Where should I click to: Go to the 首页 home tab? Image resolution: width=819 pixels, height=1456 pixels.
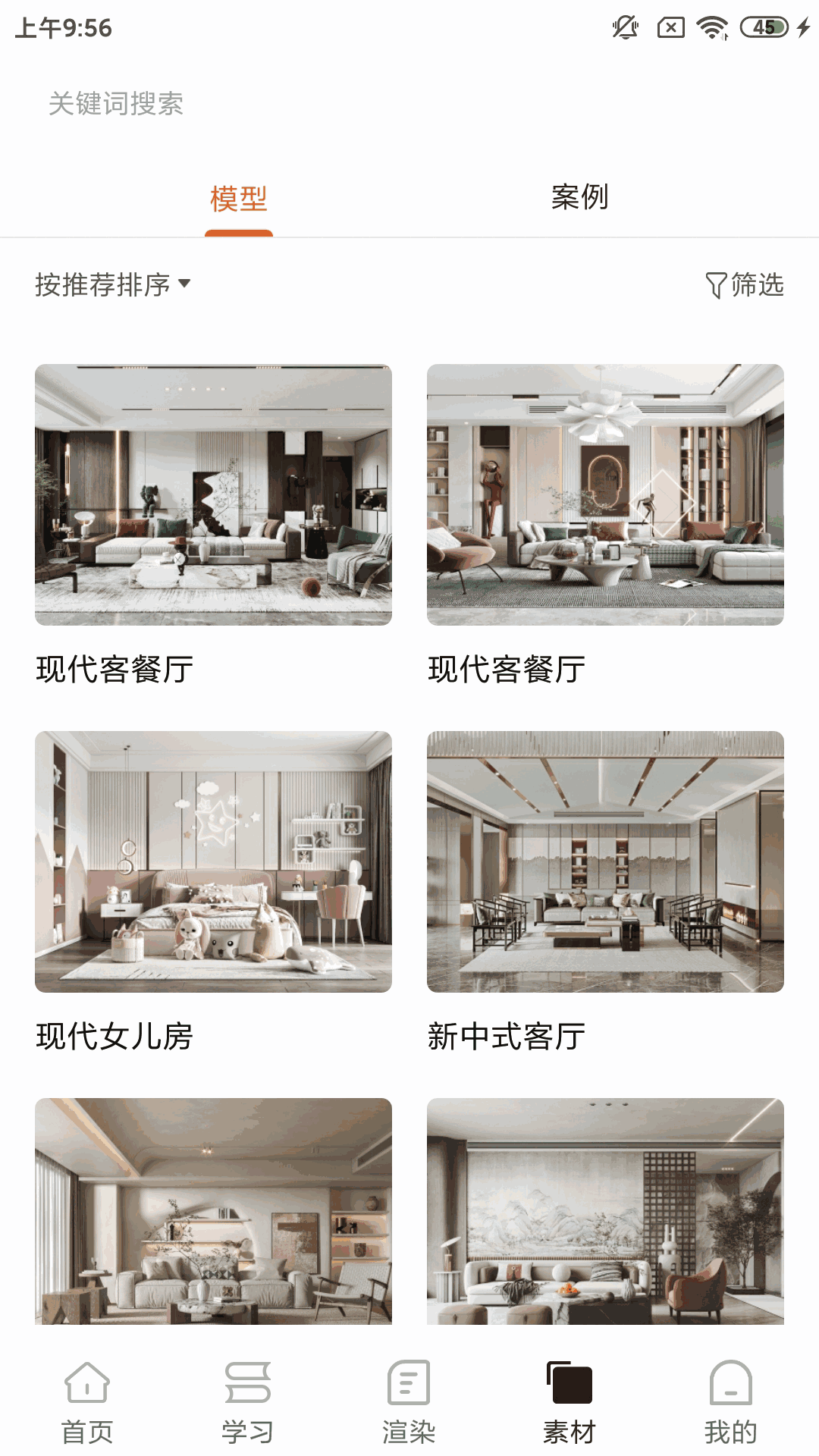87,1401
